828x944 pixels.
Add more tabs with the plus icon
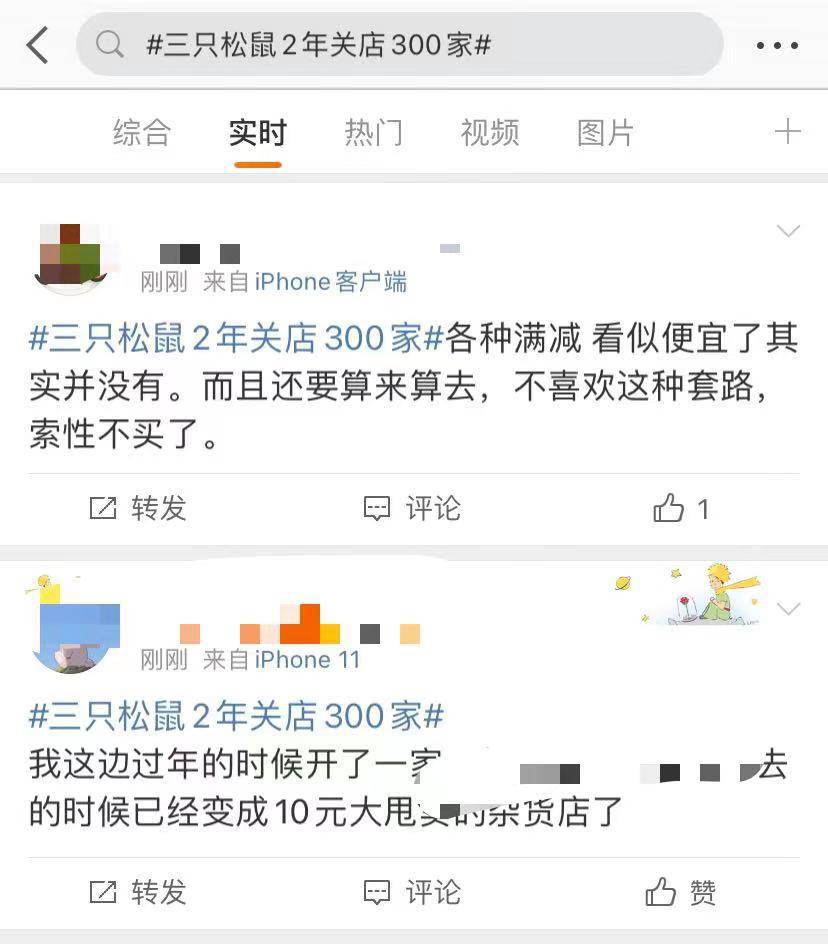787,132
